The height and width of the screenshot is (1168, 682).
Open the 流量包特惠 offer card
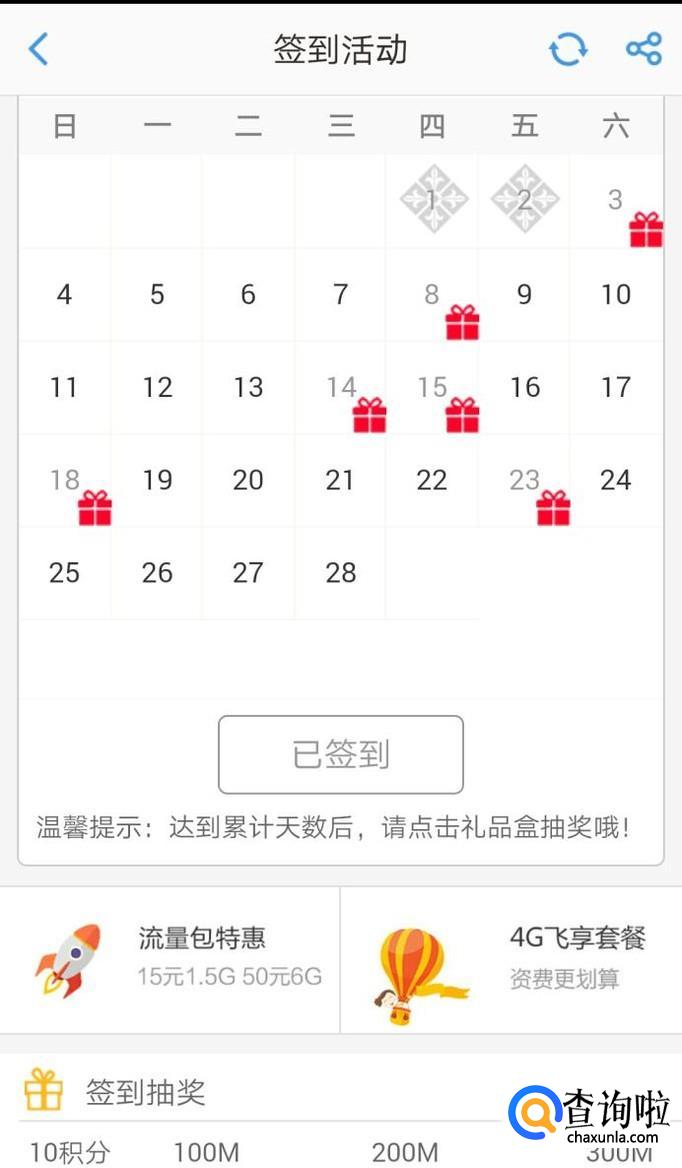170,960
